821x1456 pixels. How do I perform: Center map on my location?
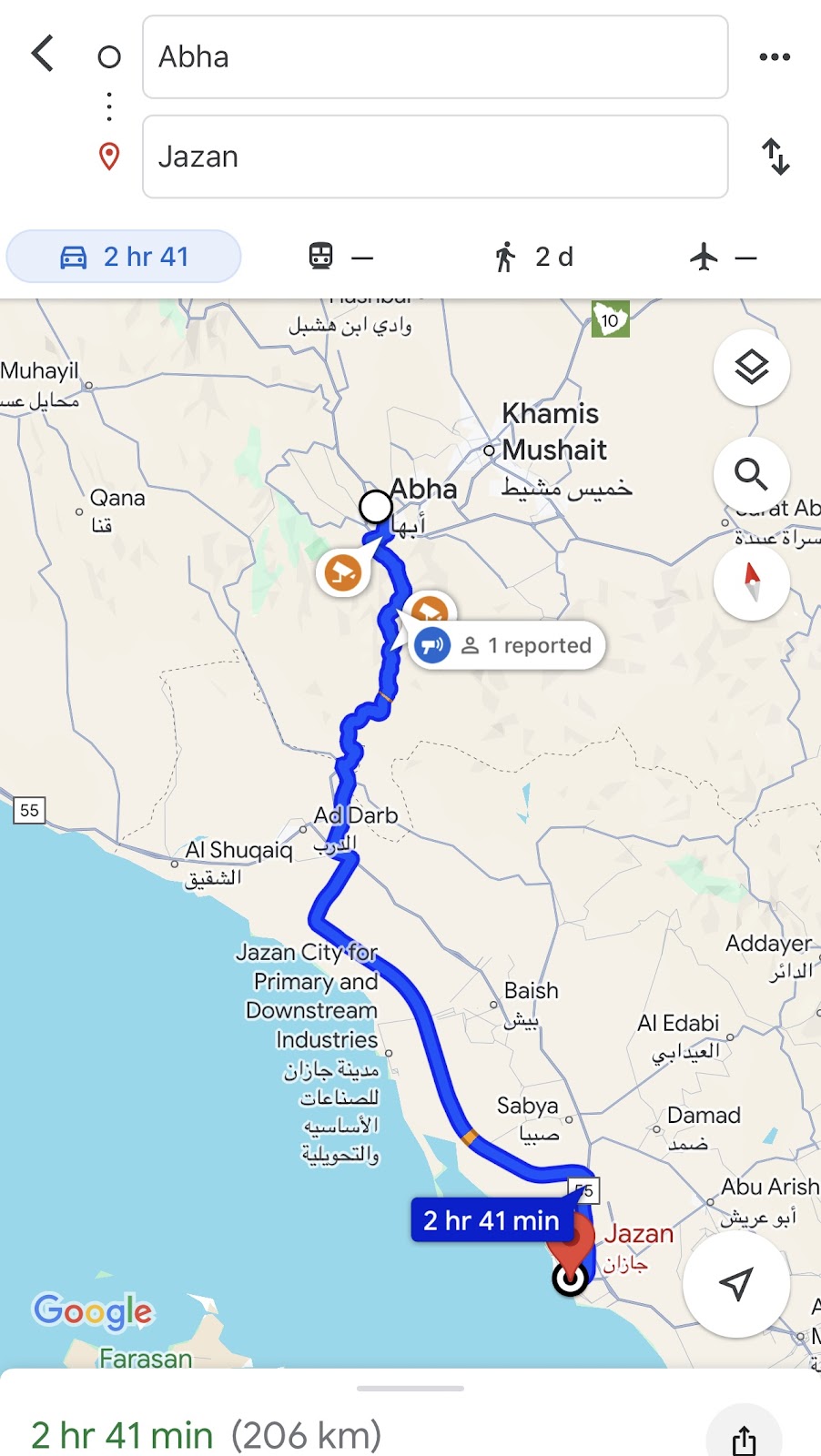pyautogui.click(x=735, y=1284)
